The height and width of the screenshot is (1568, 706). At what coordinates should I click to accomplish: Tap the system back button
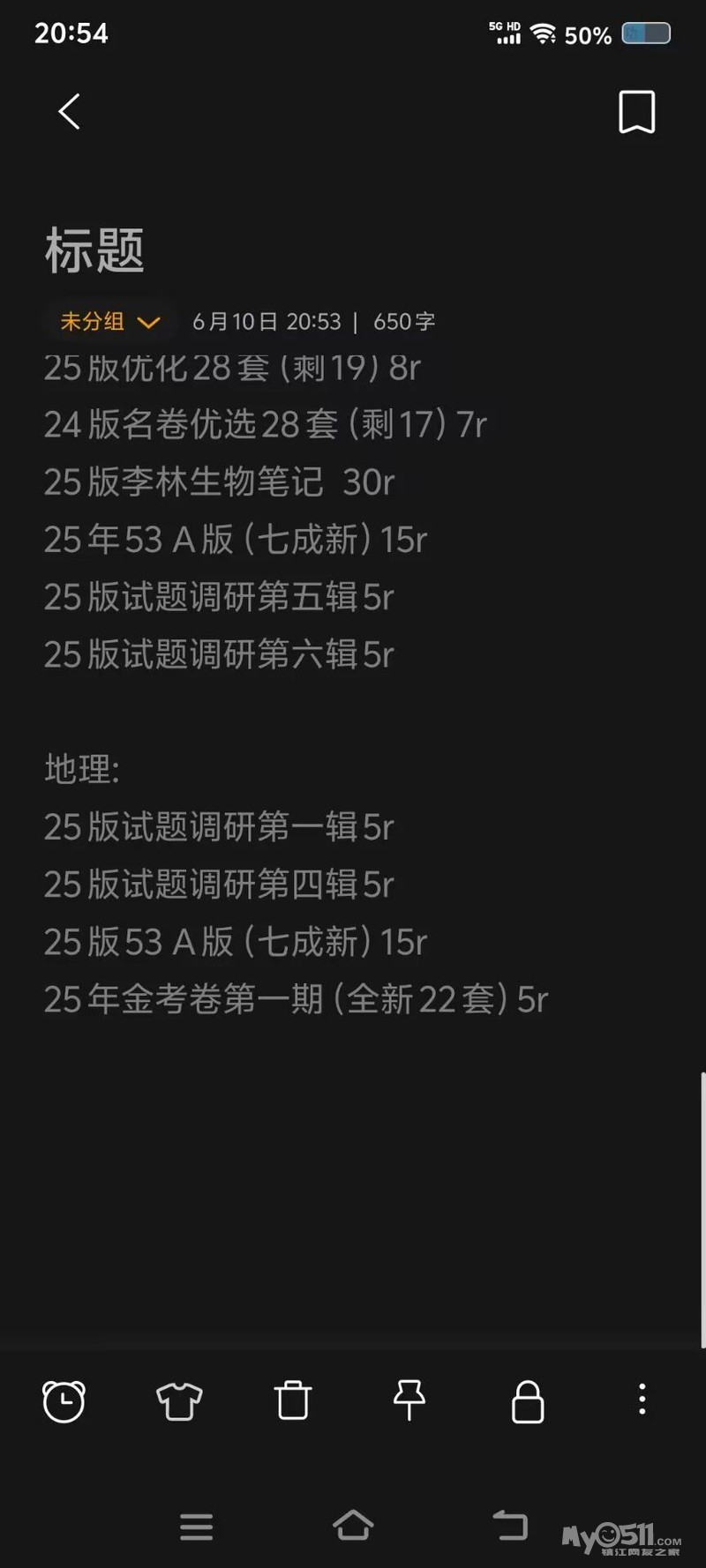510,1525
